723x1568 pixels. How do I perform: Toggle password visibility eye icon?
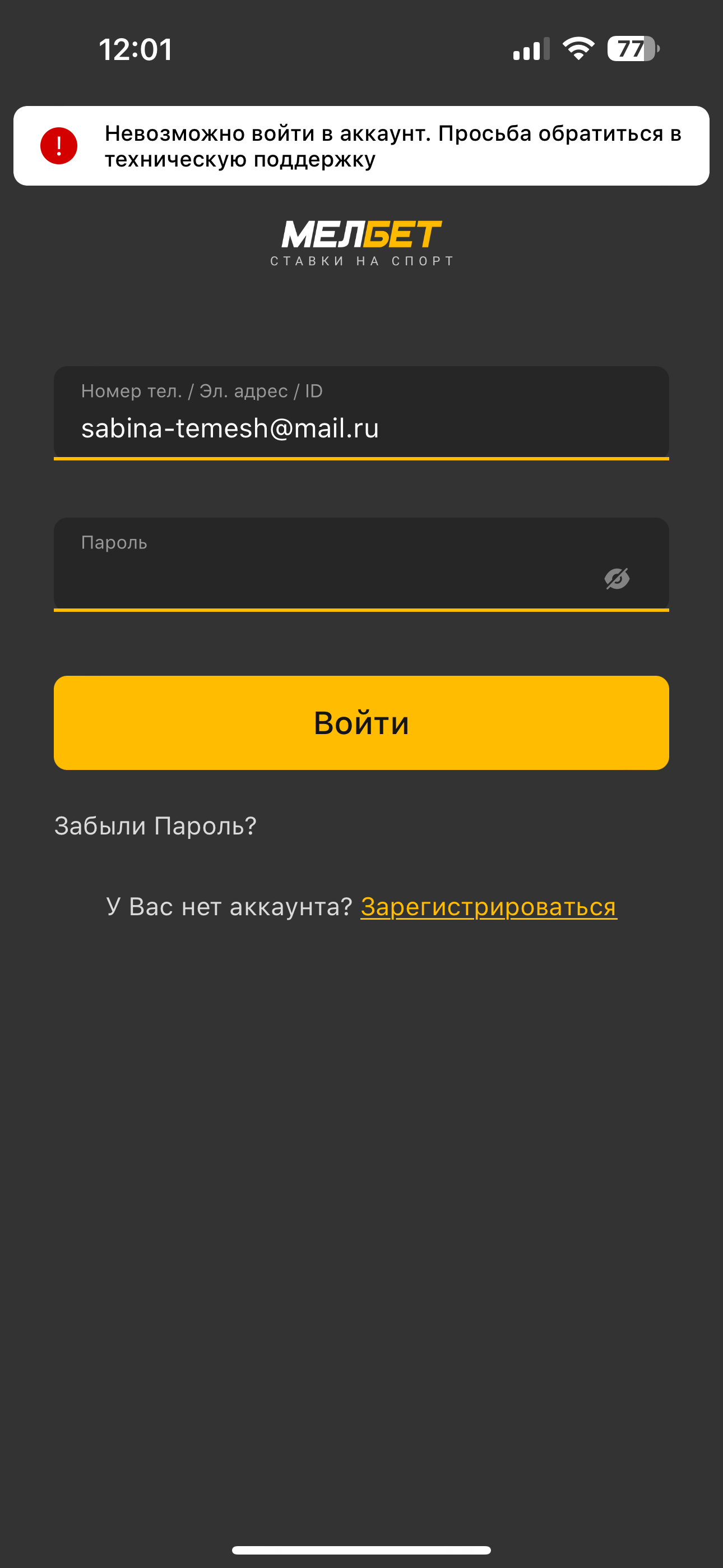(617, 578)
